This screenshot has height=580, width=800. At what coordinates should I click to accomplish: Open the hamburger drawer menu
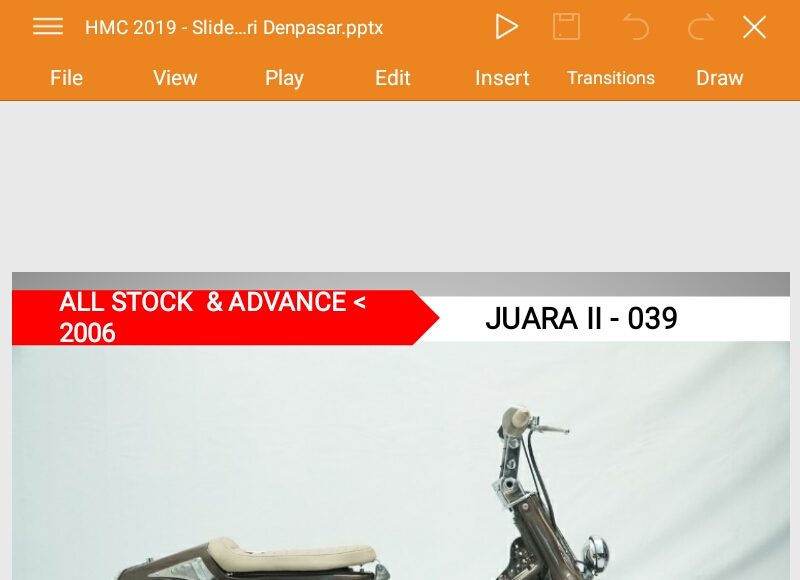point(47,27)
